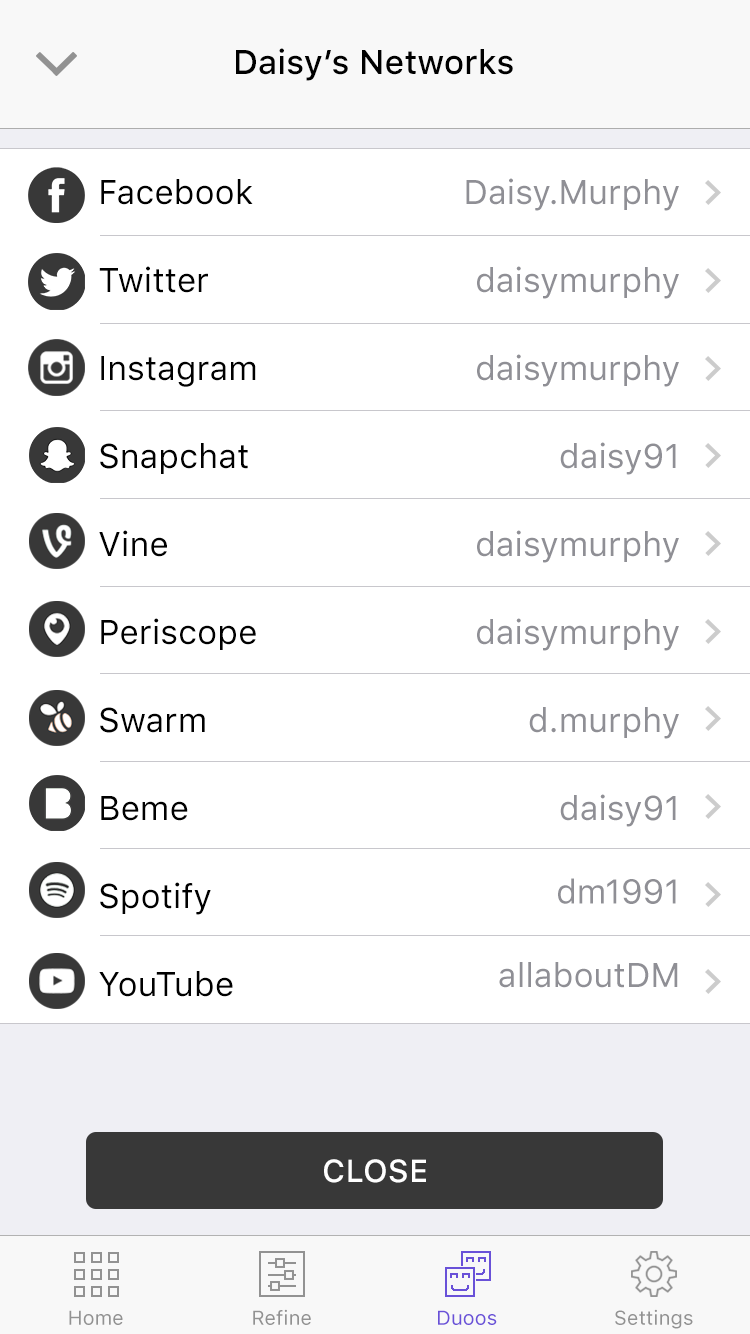750x1334 pixels.
Task: Select the Twitter bird icon
Action: pos(56,282)
